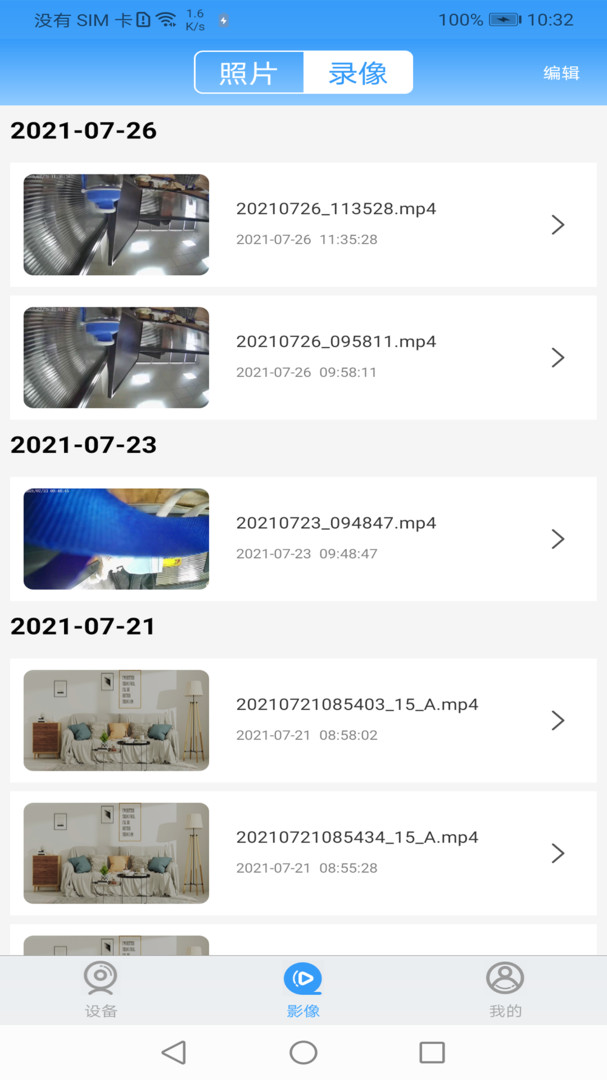607x1080 pixels.
Task: Go to the system home screen
Action: 303,1052
